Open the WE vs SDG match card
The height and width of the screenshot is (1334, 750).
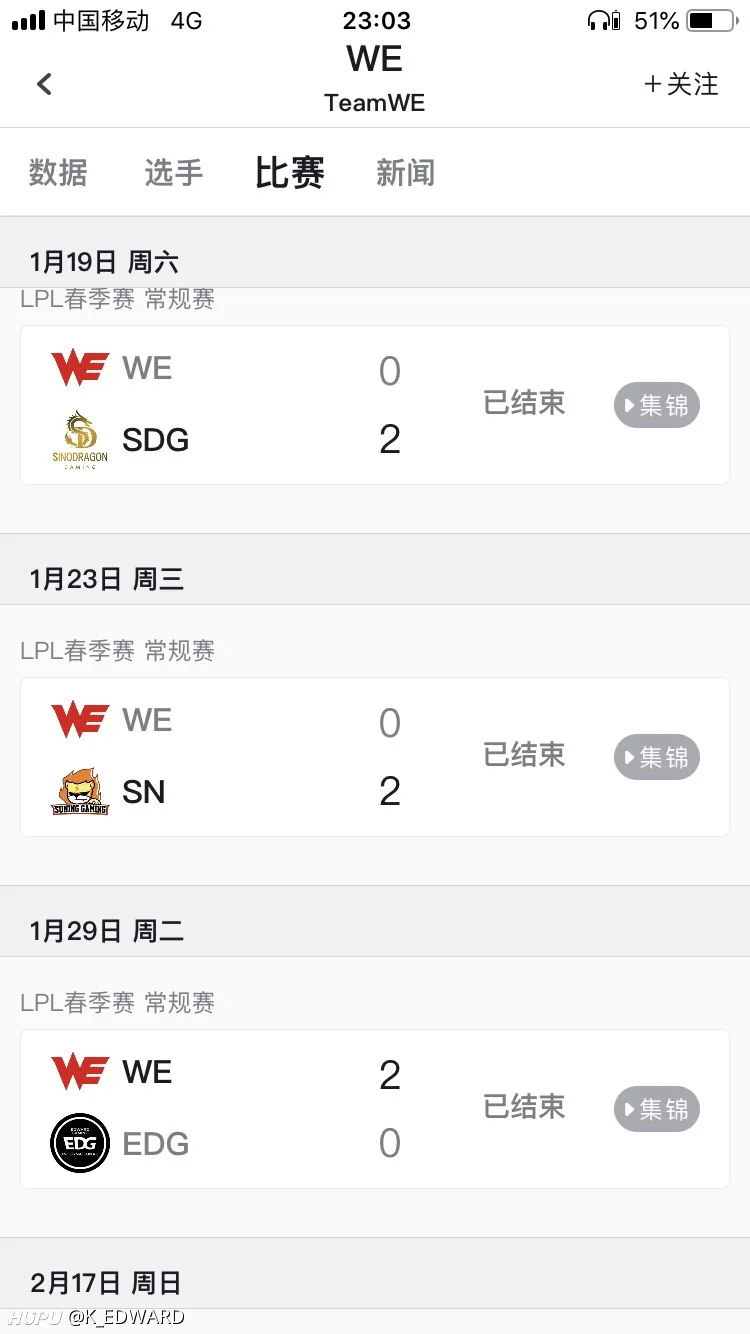375,405
